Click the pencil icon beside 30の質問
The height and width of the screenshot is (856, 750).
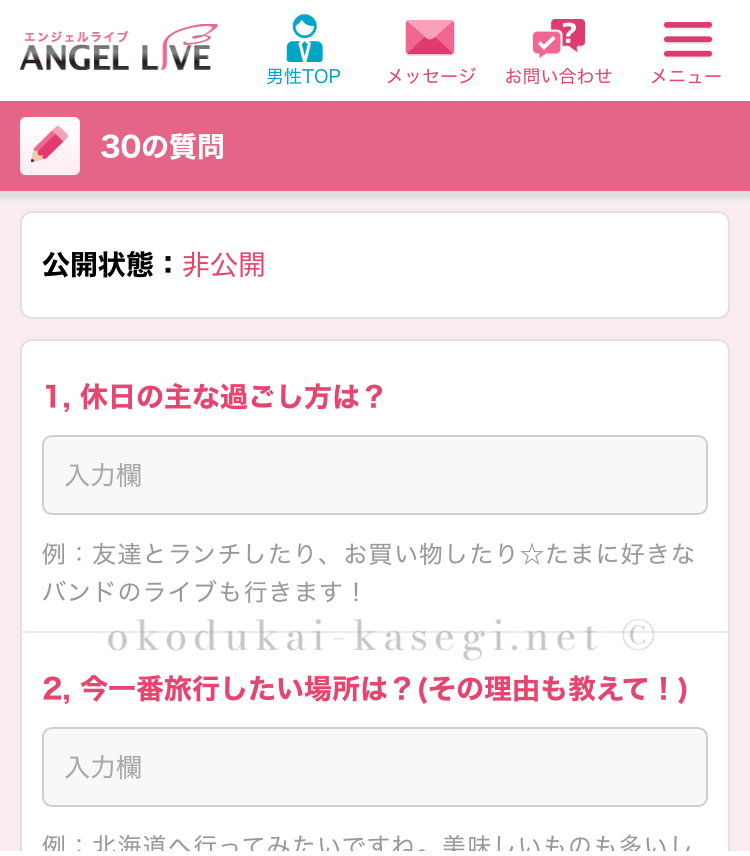coord(50,145)
